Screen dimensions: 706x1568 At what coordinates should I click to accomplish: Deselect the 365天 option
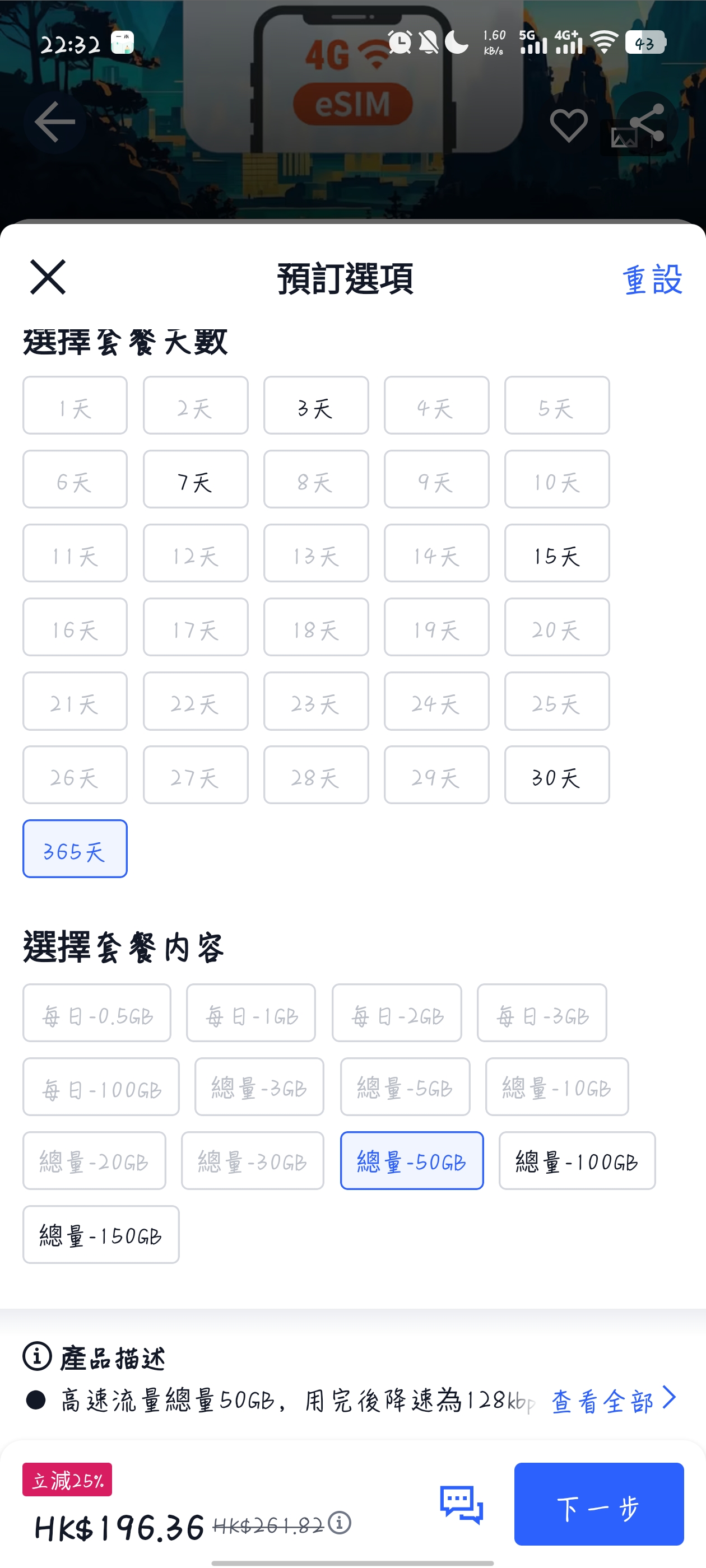coord(75,849)
